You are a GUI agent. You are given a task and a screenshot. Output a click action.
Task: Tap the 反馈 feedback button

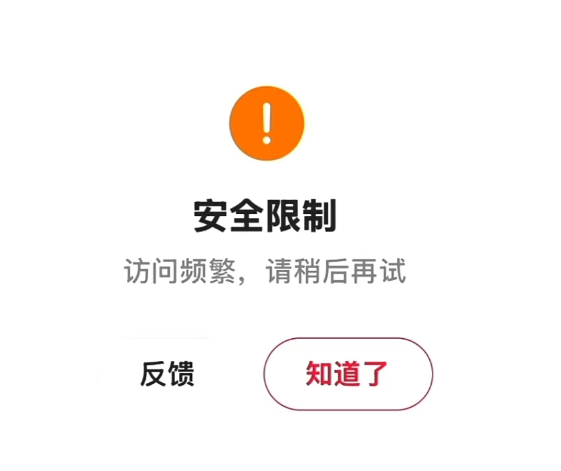point(167,374)
